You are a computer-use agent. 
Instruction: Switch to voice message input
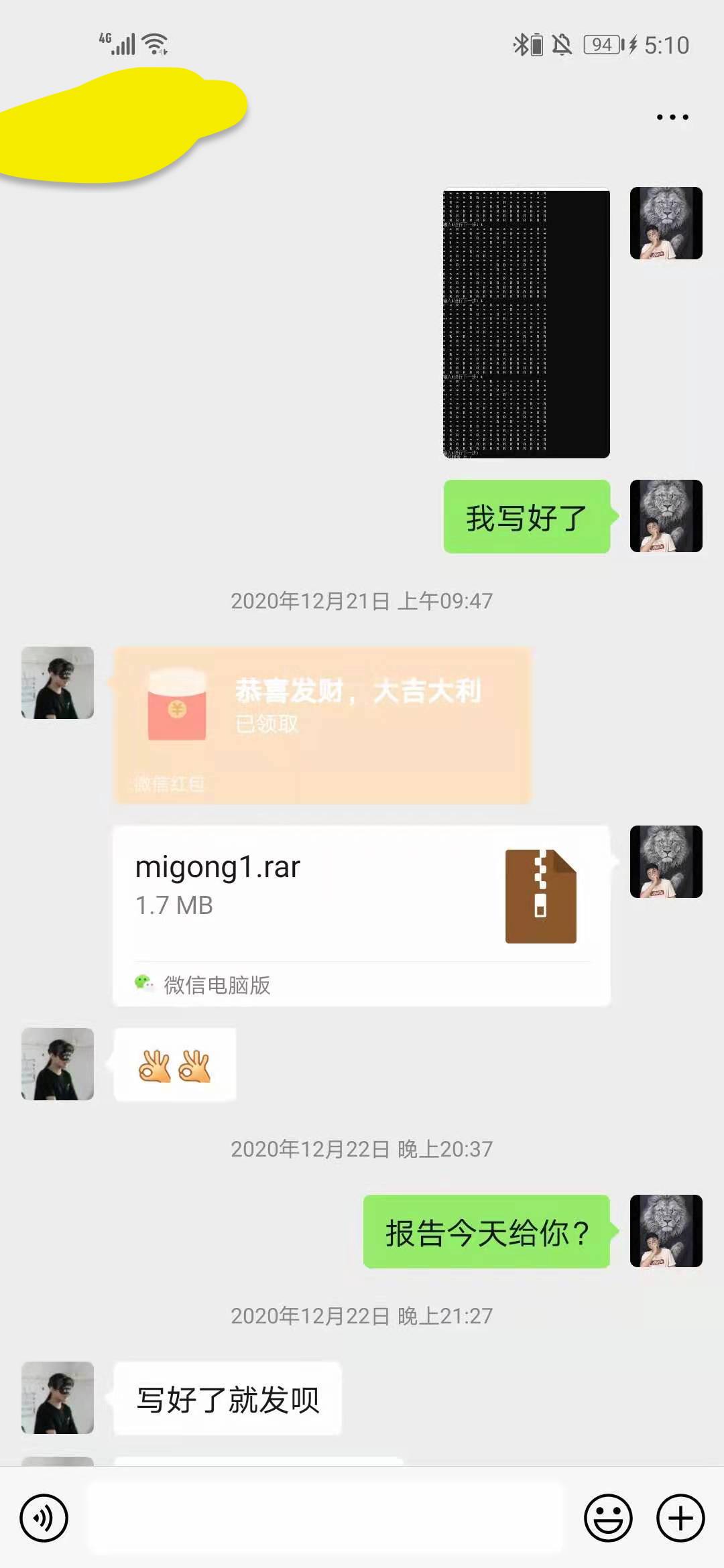click(x=44, y=1518)
